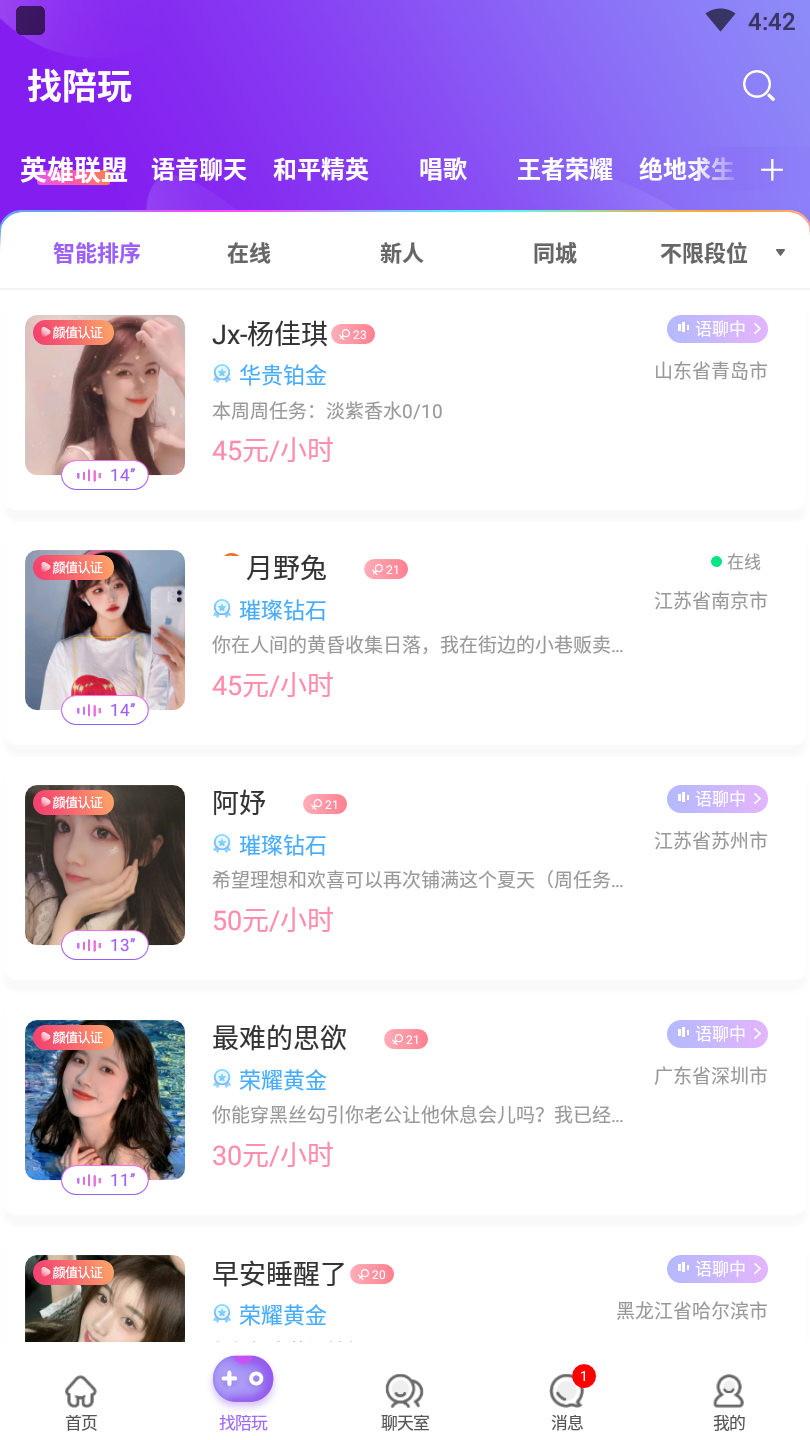Viewport: 810px width, 1440px height.
Task: Tap the 语聊中 voice chat badge on Jx-杨佳琪
Action: click(x=717, y=329)
